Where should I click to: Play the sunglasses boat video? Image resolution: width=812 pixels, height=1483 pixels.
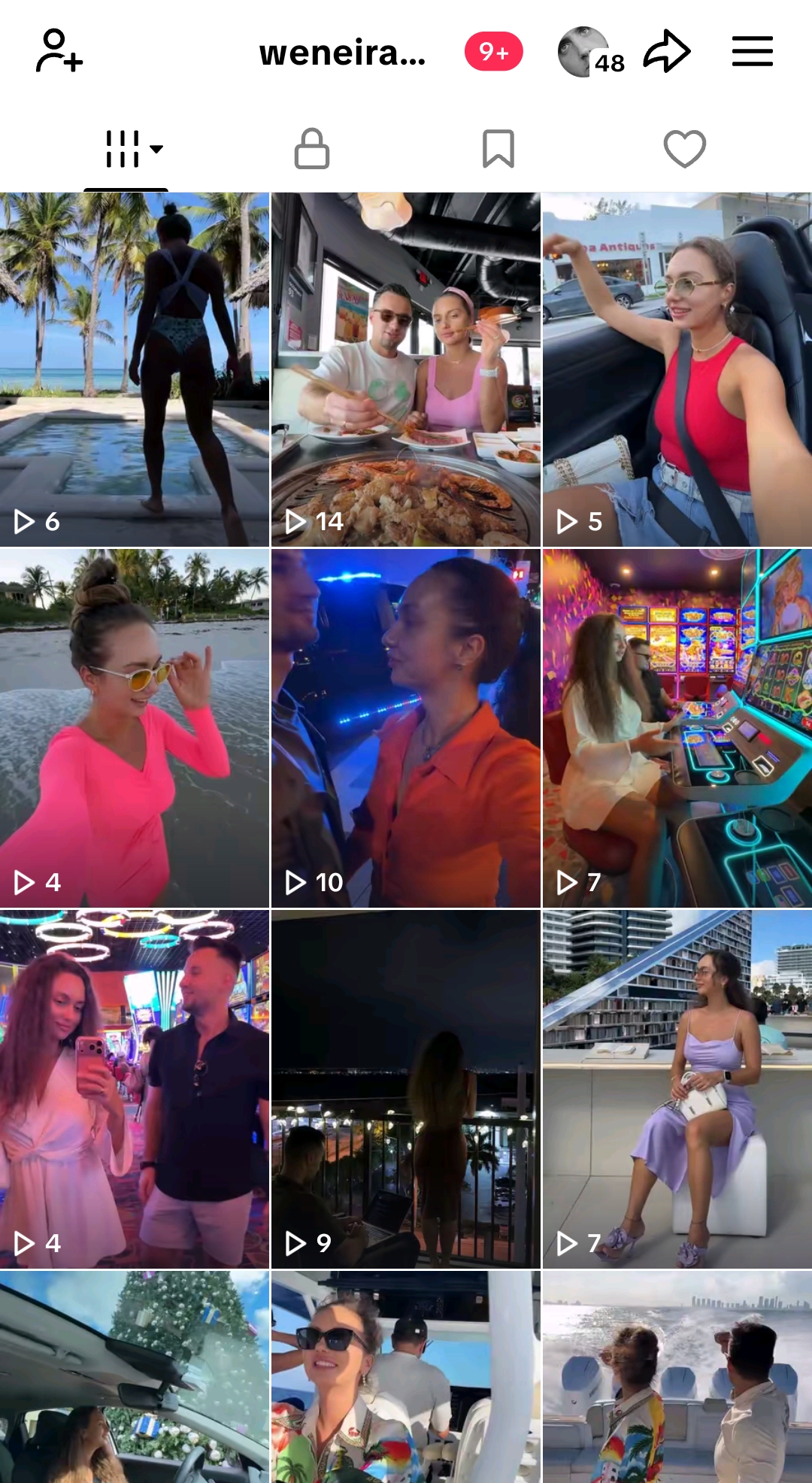405,1378
